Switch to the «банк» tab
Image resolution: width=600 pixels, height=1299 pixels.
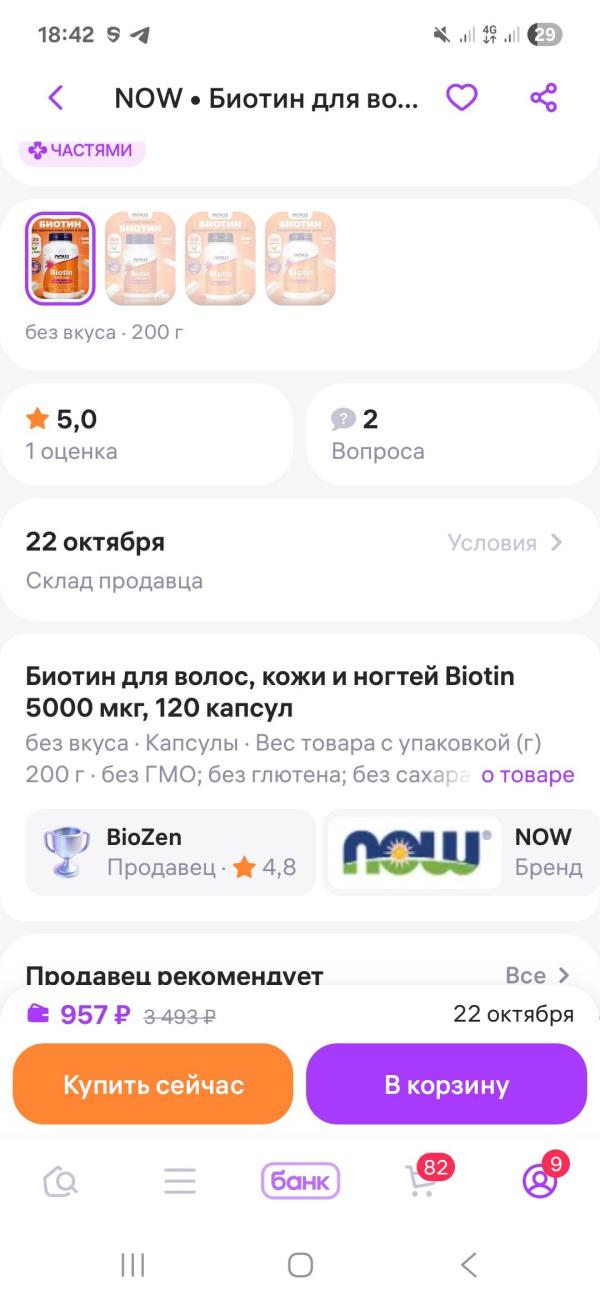click(300, 1182)
